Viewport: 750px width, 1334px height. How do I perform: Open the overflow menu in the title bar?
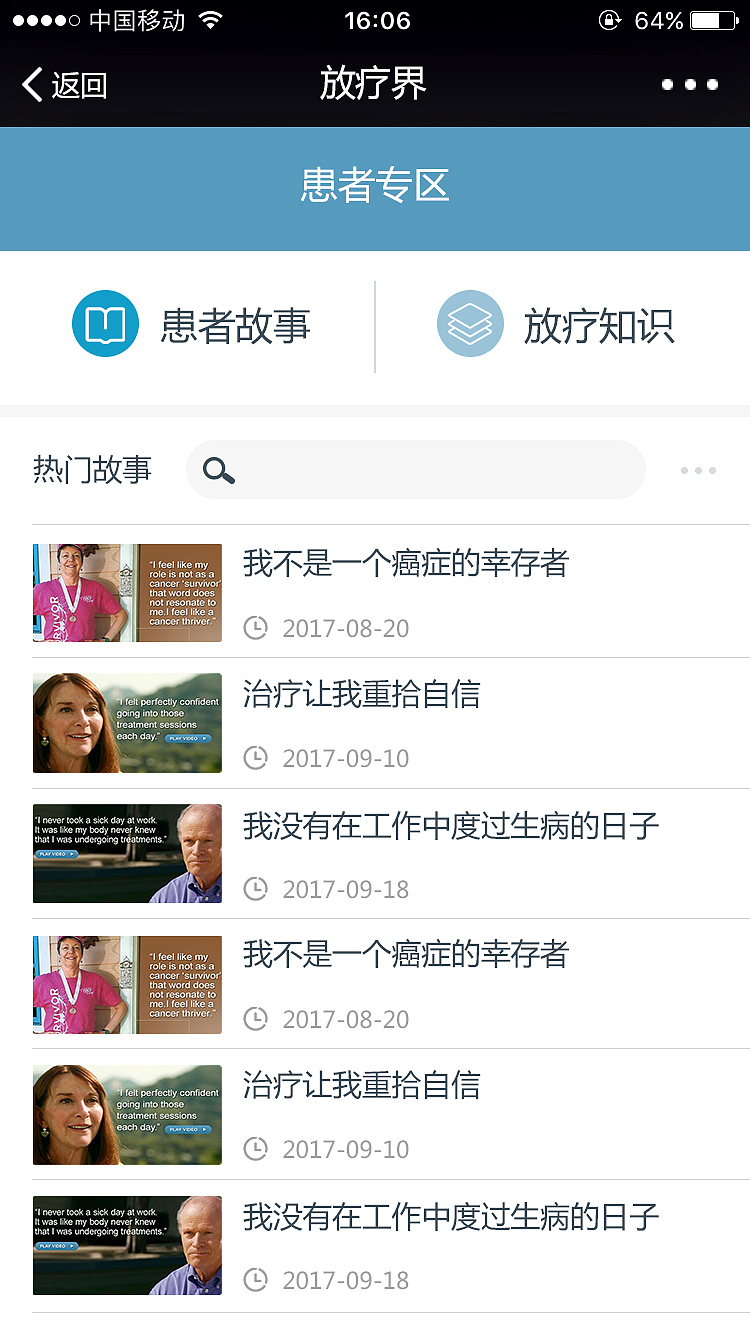point(690,85)
